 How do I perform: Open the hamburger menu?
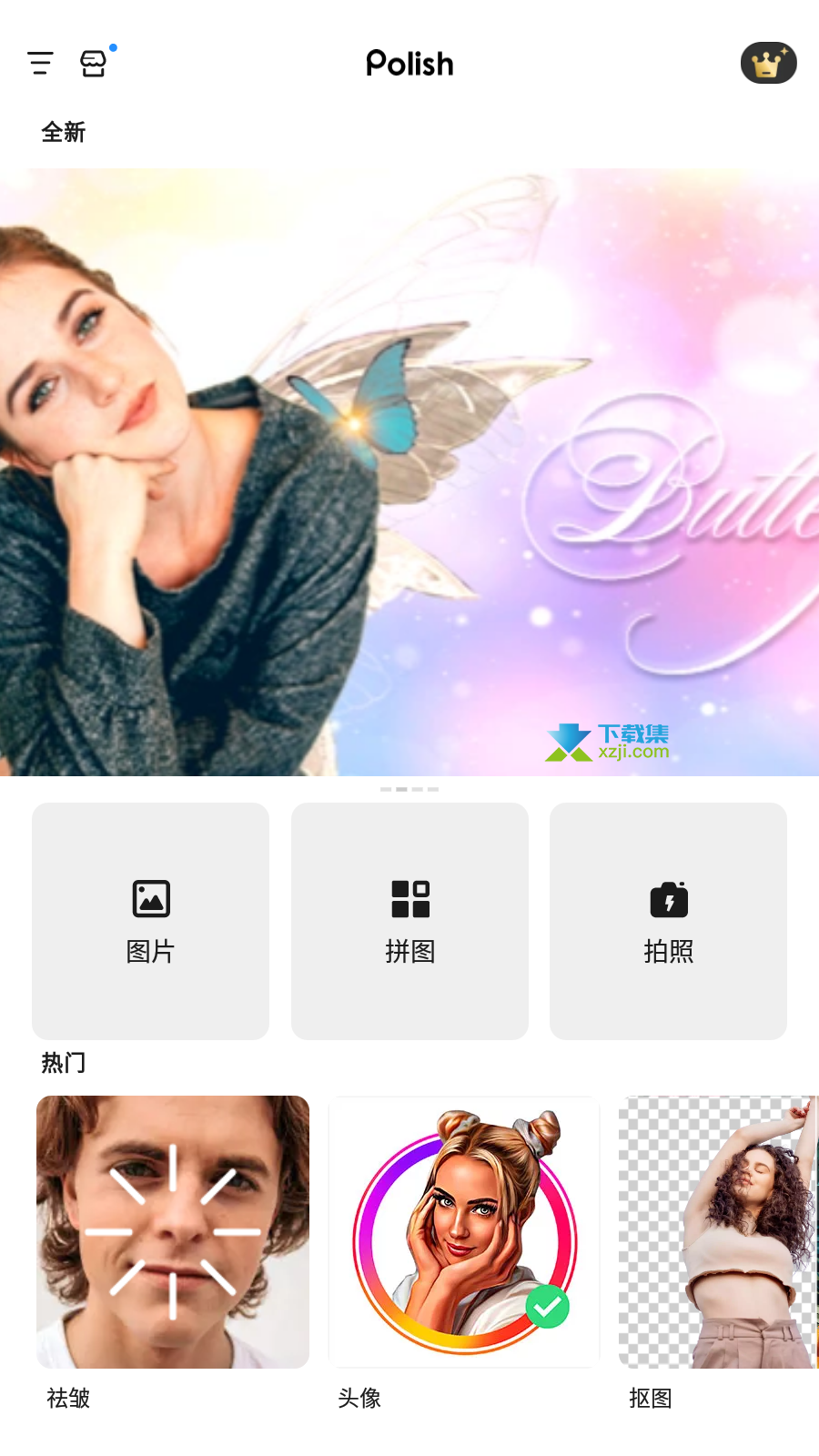click(40, 63)
